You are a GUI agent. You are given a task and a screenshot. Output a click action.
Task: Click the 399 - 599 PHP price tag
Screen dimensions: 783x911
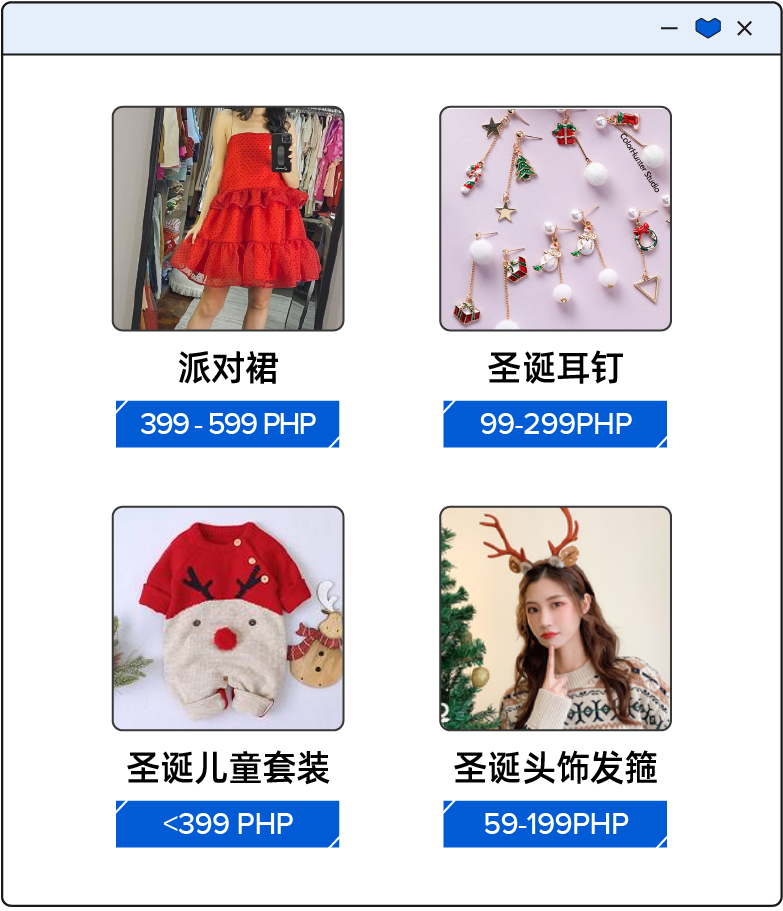[x=227, y=423]
